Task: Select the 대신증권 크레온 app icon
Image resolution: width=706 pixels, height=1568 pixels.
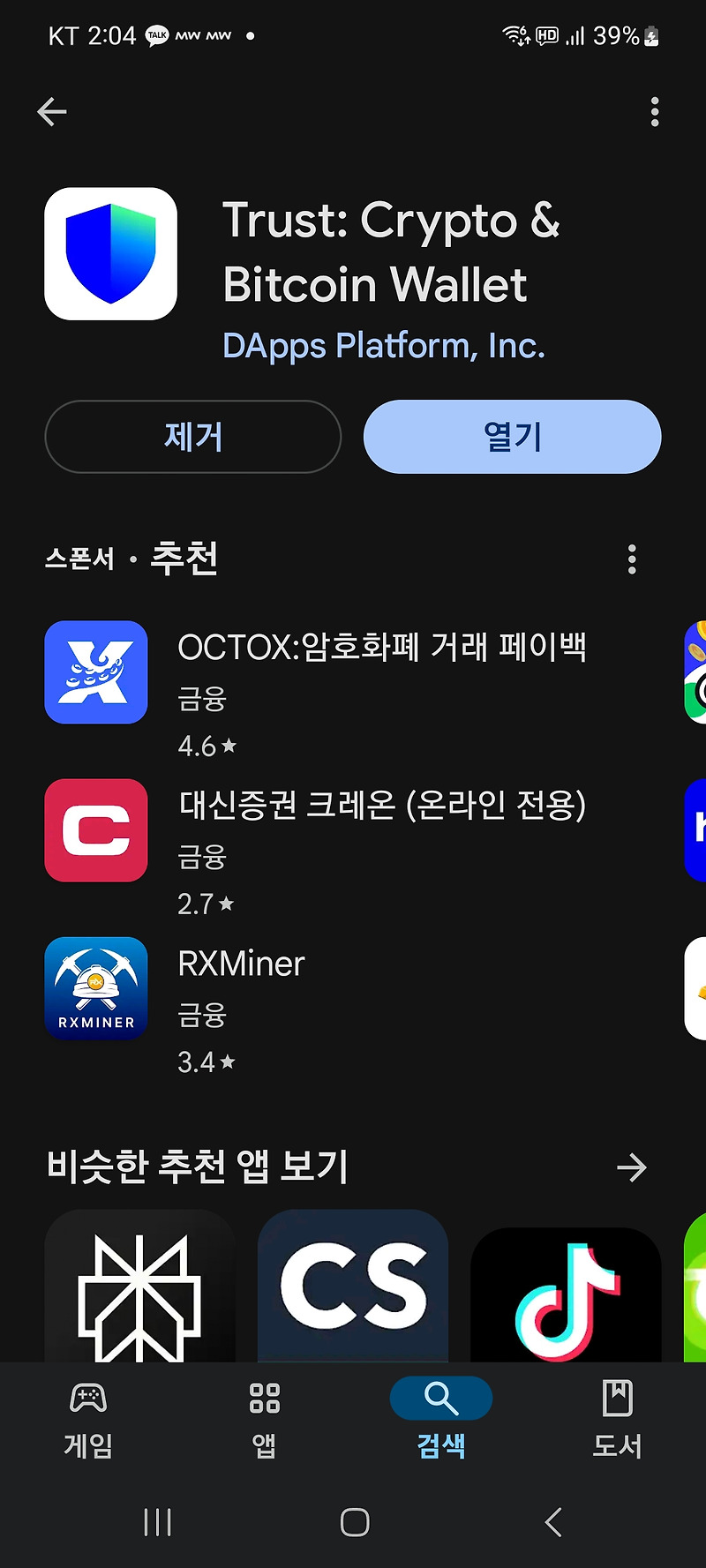Action: [x=96, y=830]
